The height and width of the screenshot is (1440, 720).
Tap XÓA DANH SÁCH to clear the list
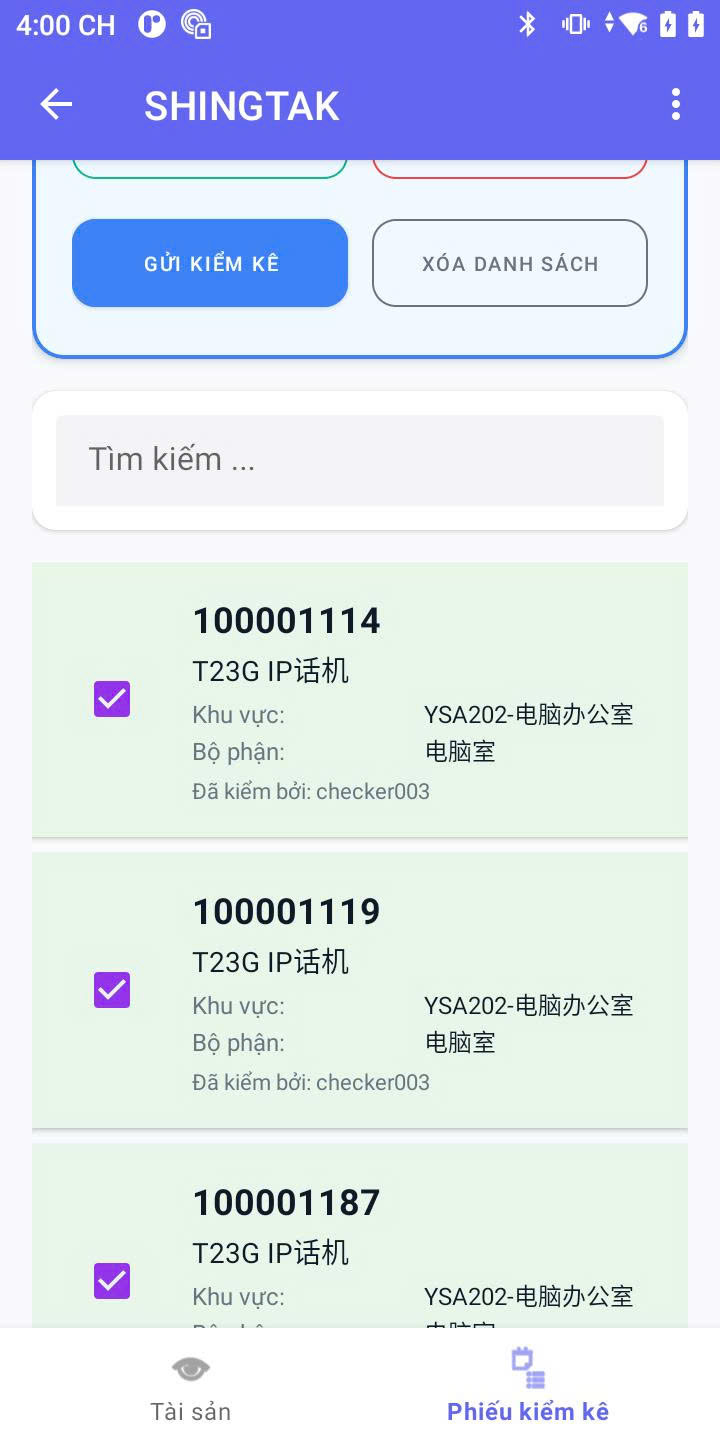coord(509,263)
